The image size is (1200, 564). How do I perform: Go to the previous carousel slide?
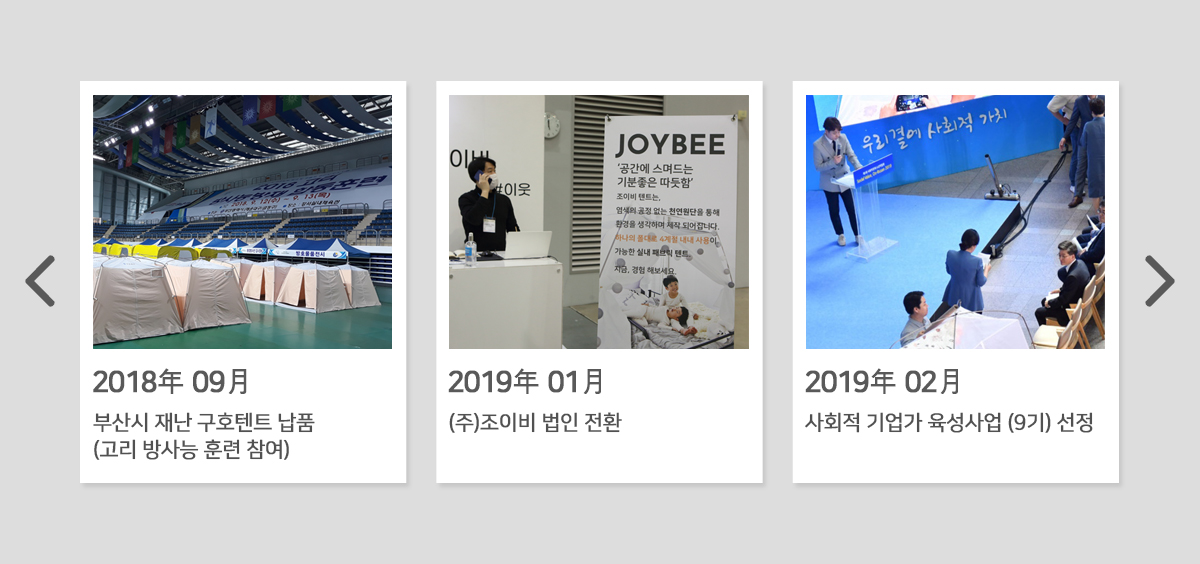pos(40,281)
